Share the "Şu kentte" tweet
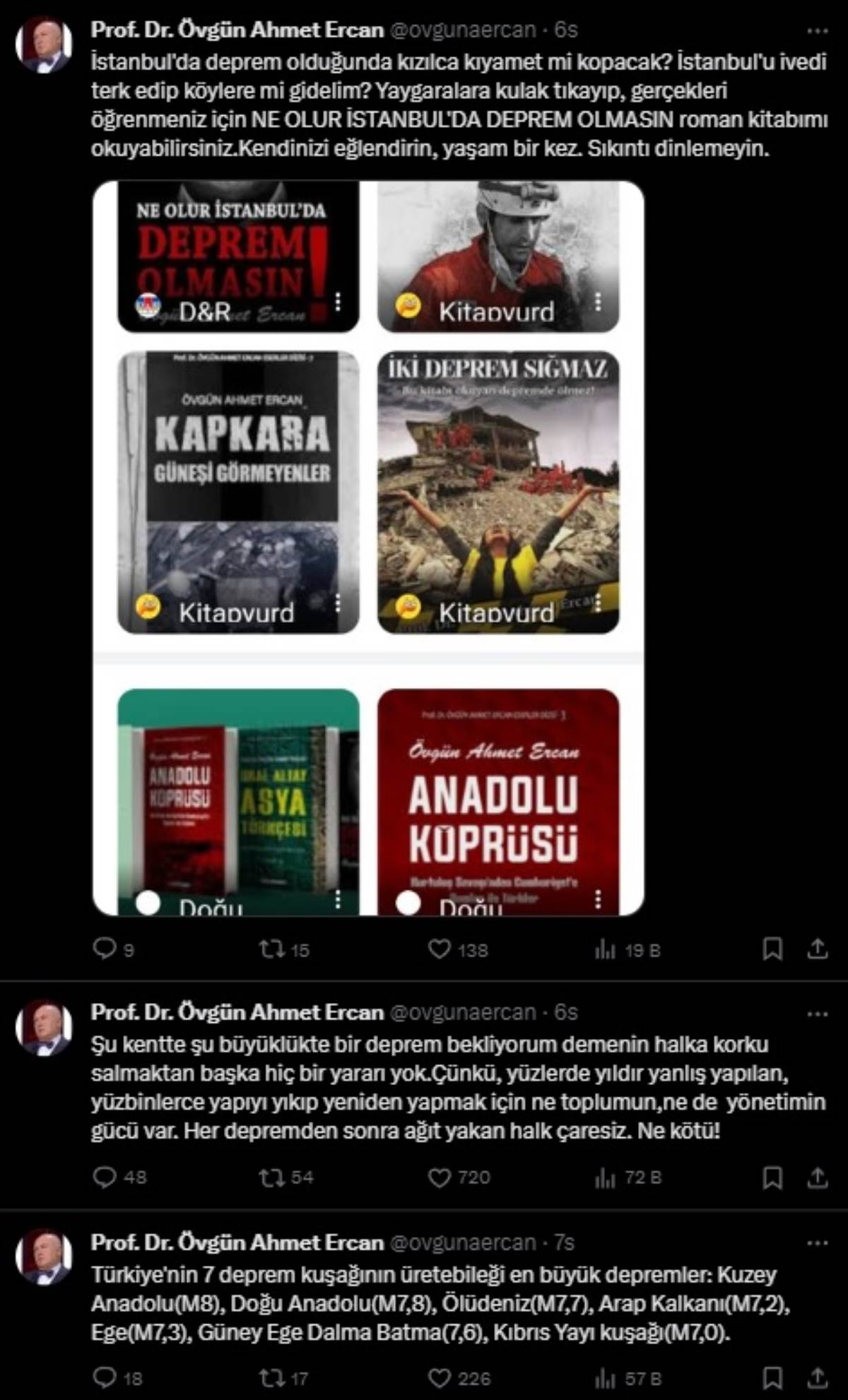Screen dimensions: 848x1400 817,1177
